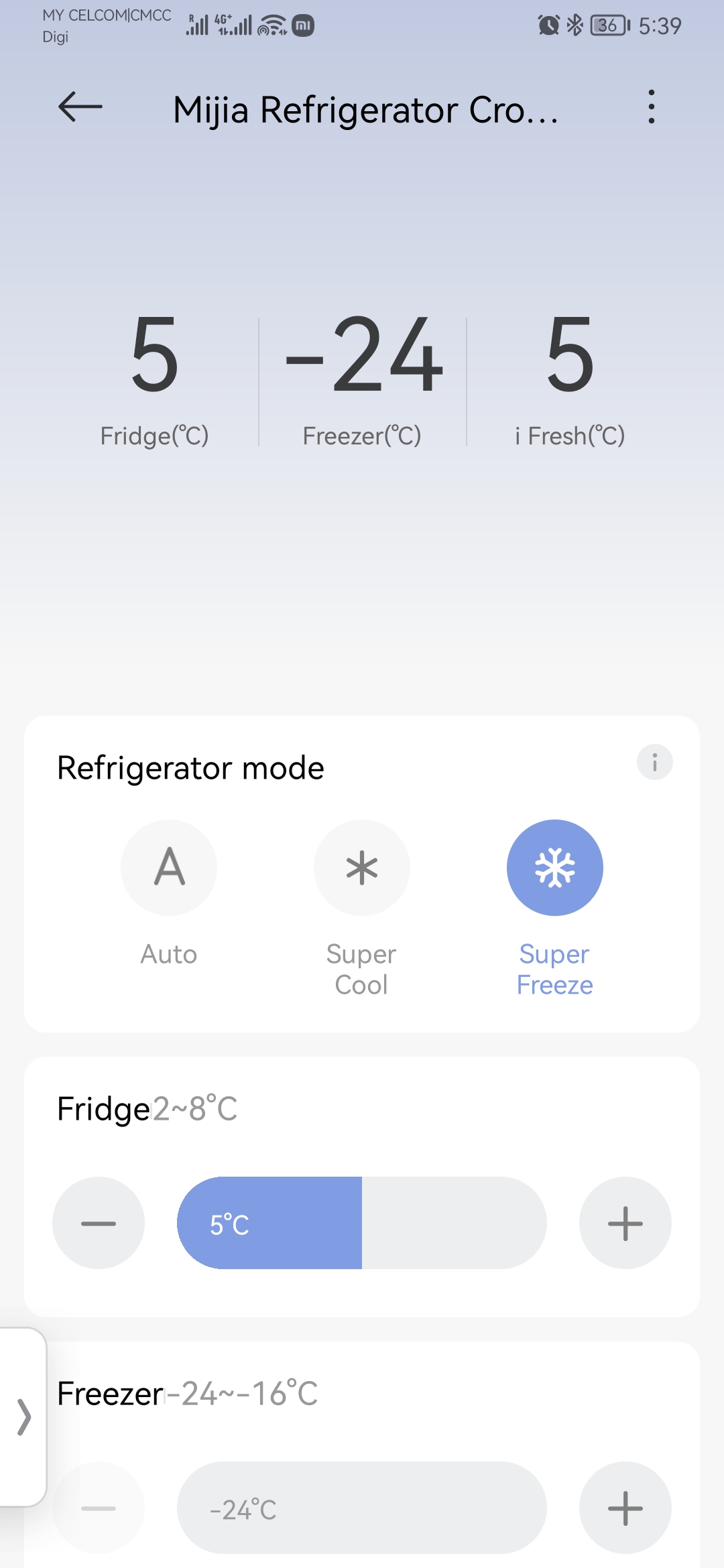724x1568 pixels.
Task: Show info about Refrigerator mode
Action: click(x=654, y=762)
